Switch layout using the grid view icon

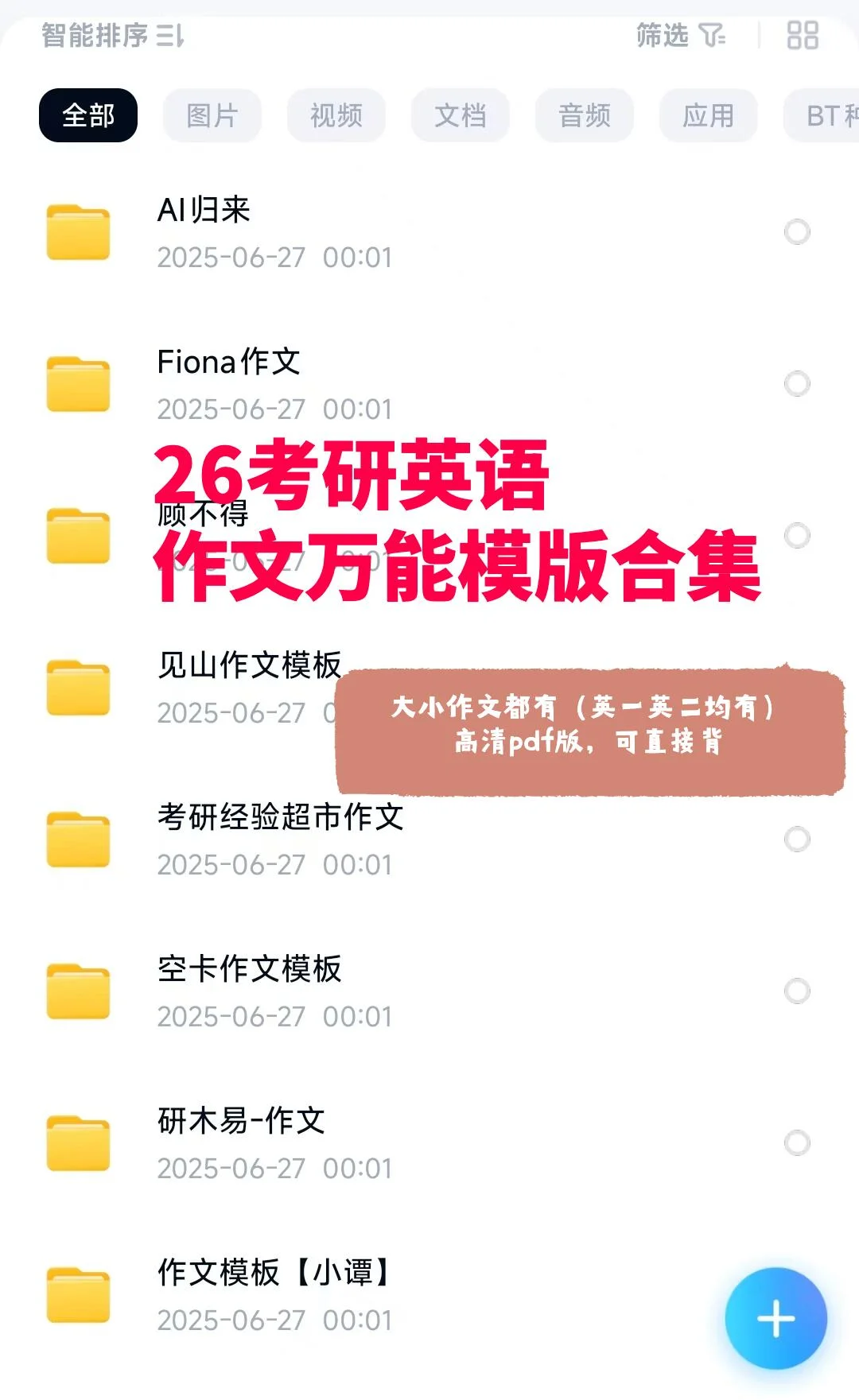pos(803,35)
